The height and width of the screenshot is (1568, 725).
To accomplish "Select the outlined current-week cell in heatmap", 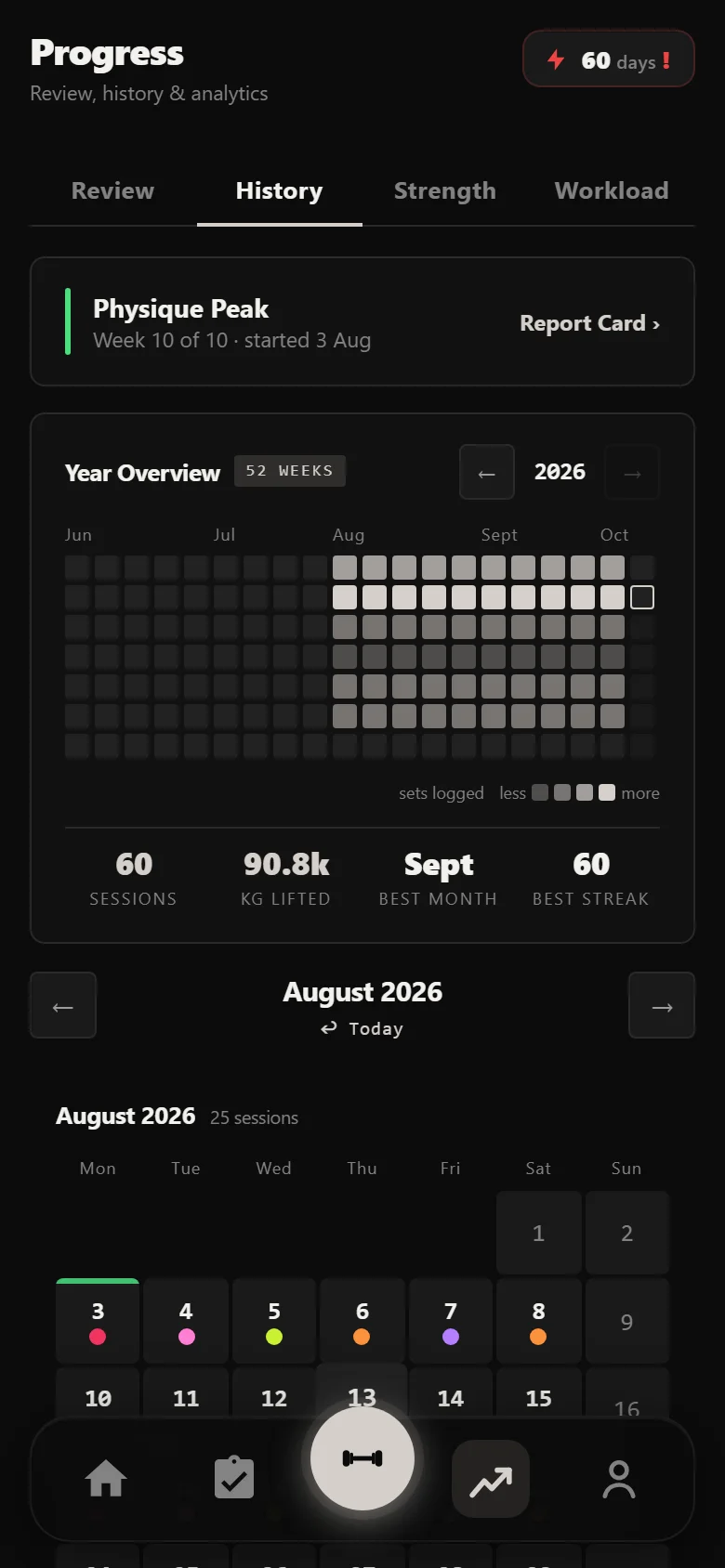I will (642, 597).
